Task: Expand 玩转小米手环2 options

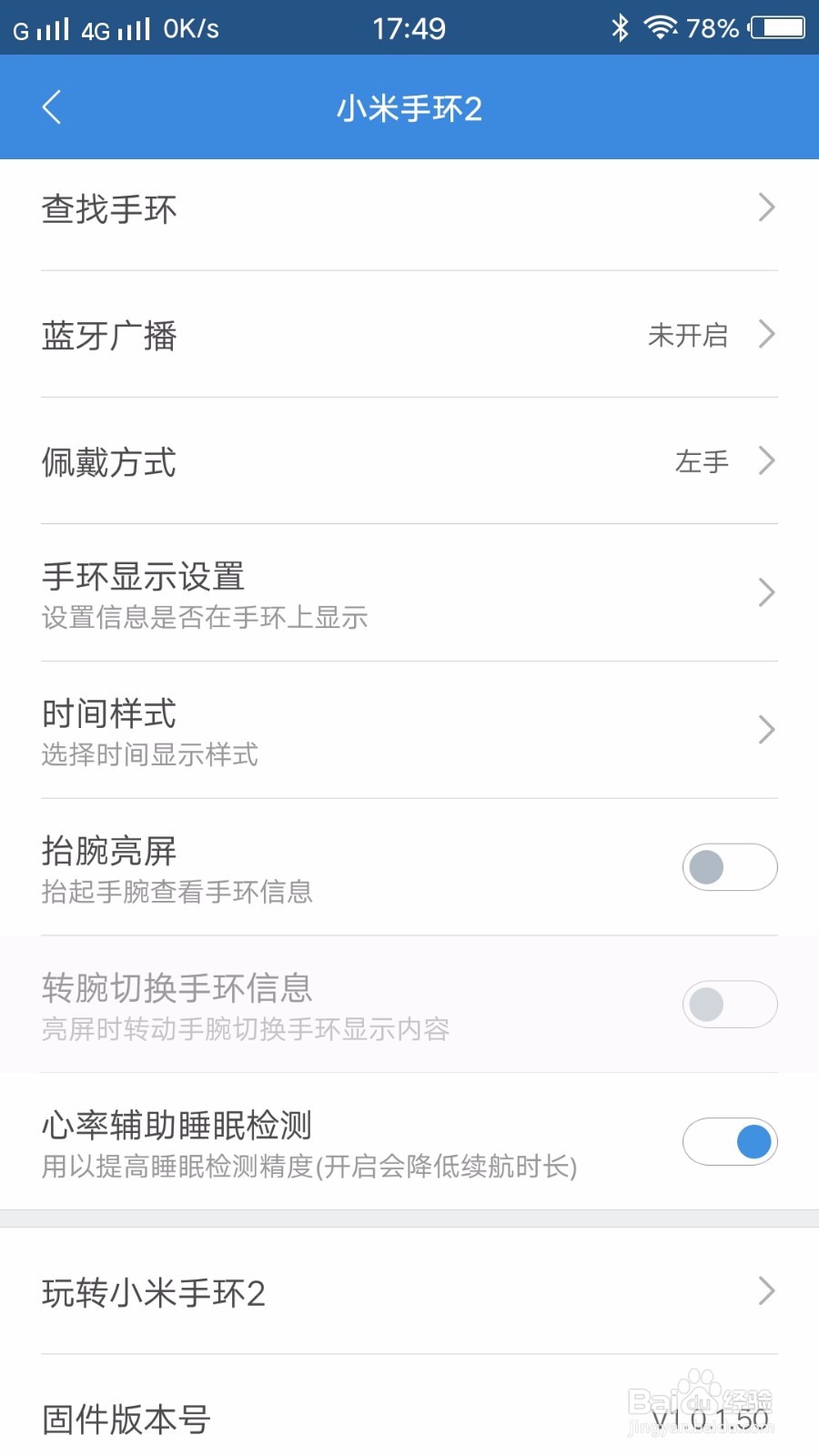Action: [x=409, y=1290]
